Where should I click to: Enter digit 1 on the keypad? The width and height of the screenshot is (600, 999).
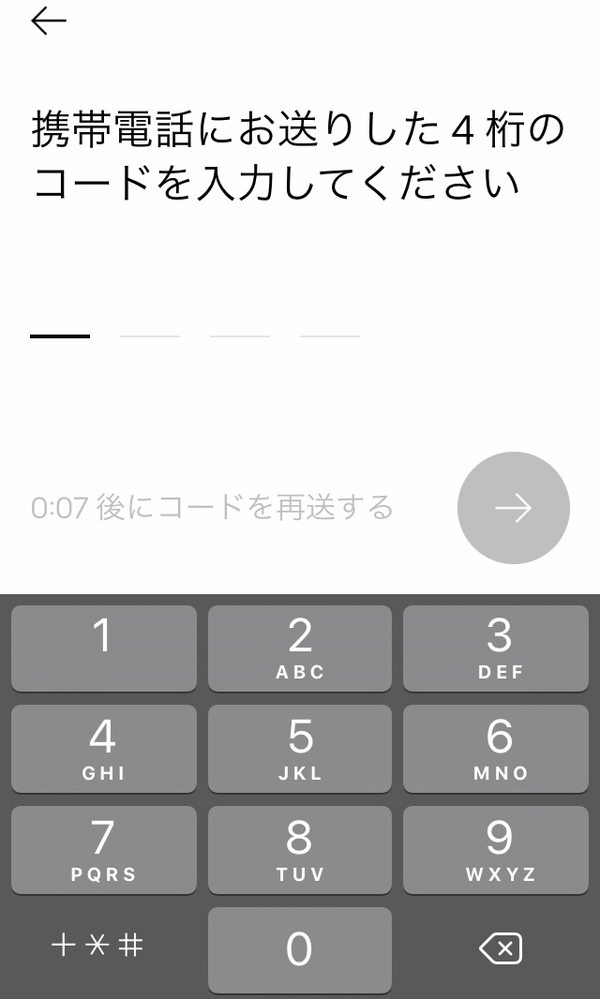coord(104,648)
